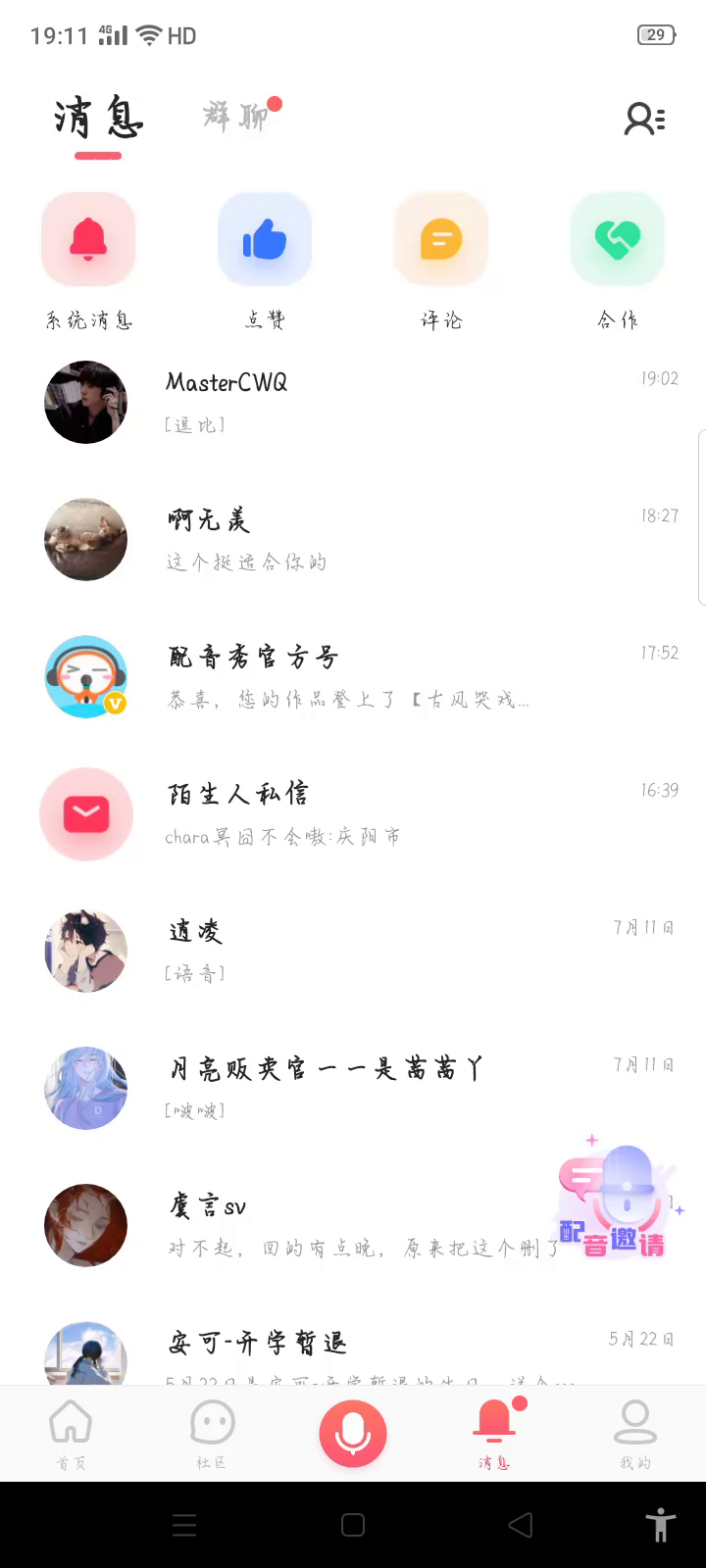Open the 我的 profile tab
Screen dimensions: 706x1568
(x=635, y=1433)
